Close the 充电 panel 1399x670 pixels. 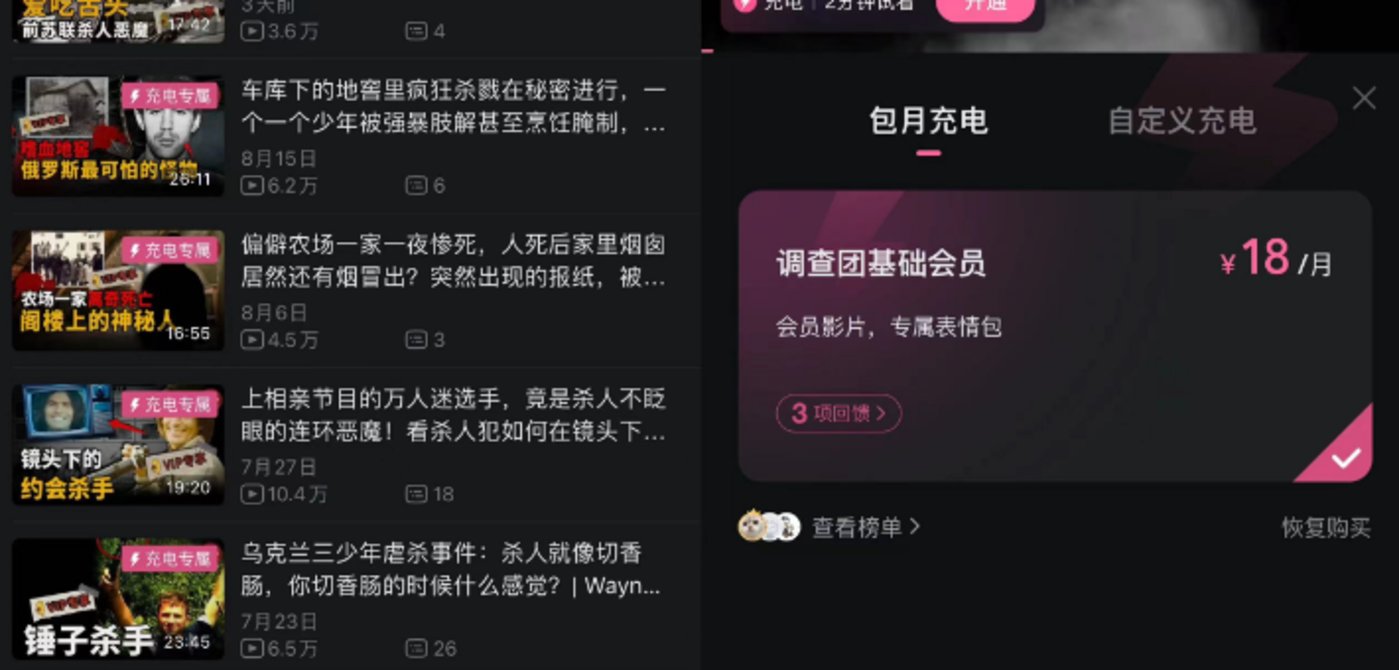(1364, 98)
